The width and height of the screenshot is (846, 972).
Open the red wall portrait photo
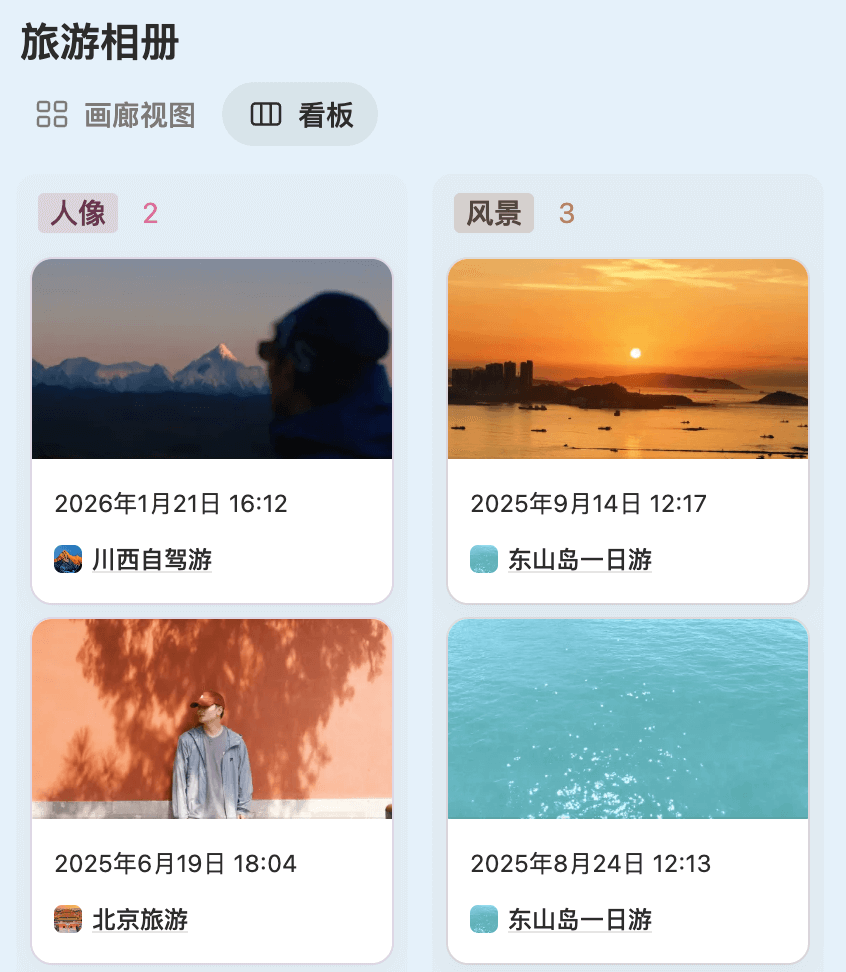click(x=211, y=719)
